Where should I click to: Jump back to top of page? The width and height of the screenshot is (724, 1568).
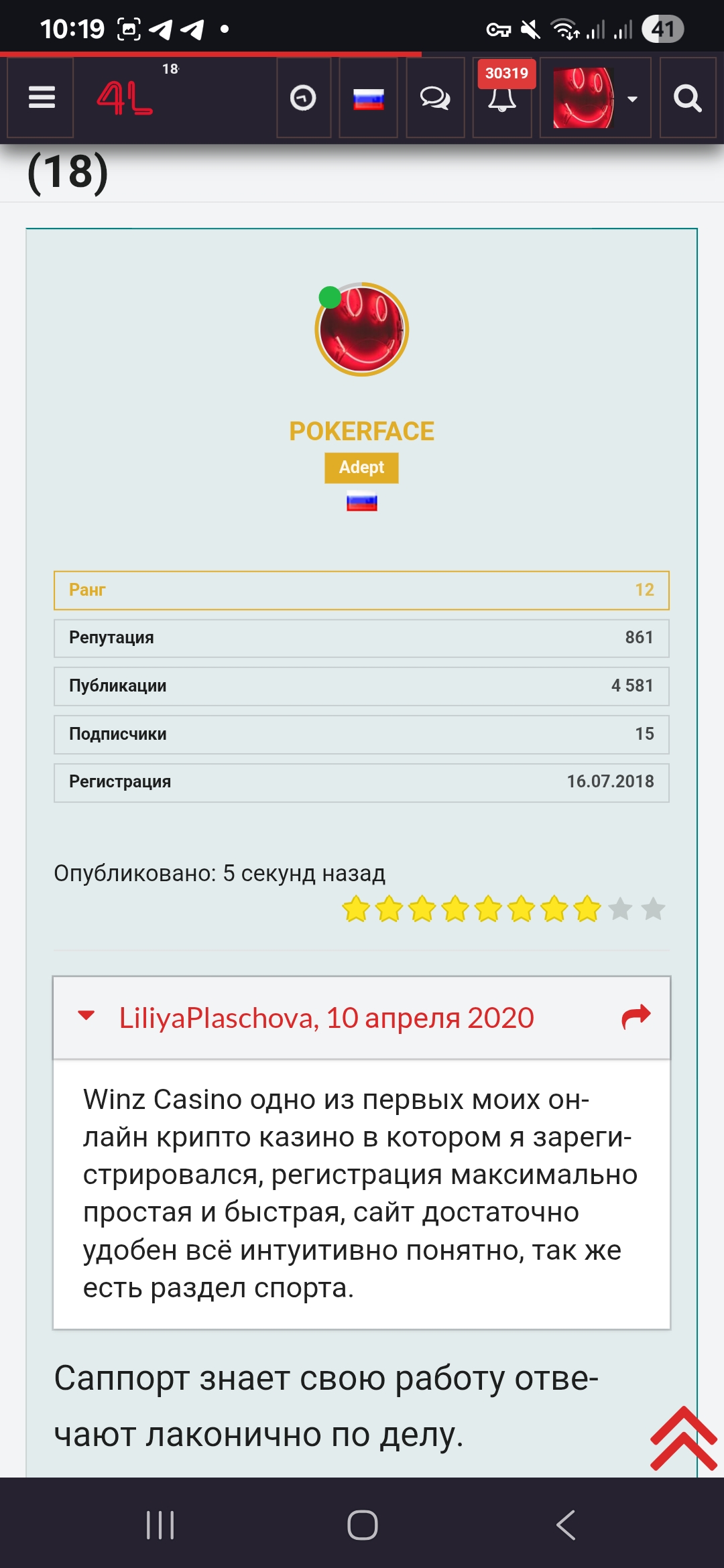[683, 1438]
